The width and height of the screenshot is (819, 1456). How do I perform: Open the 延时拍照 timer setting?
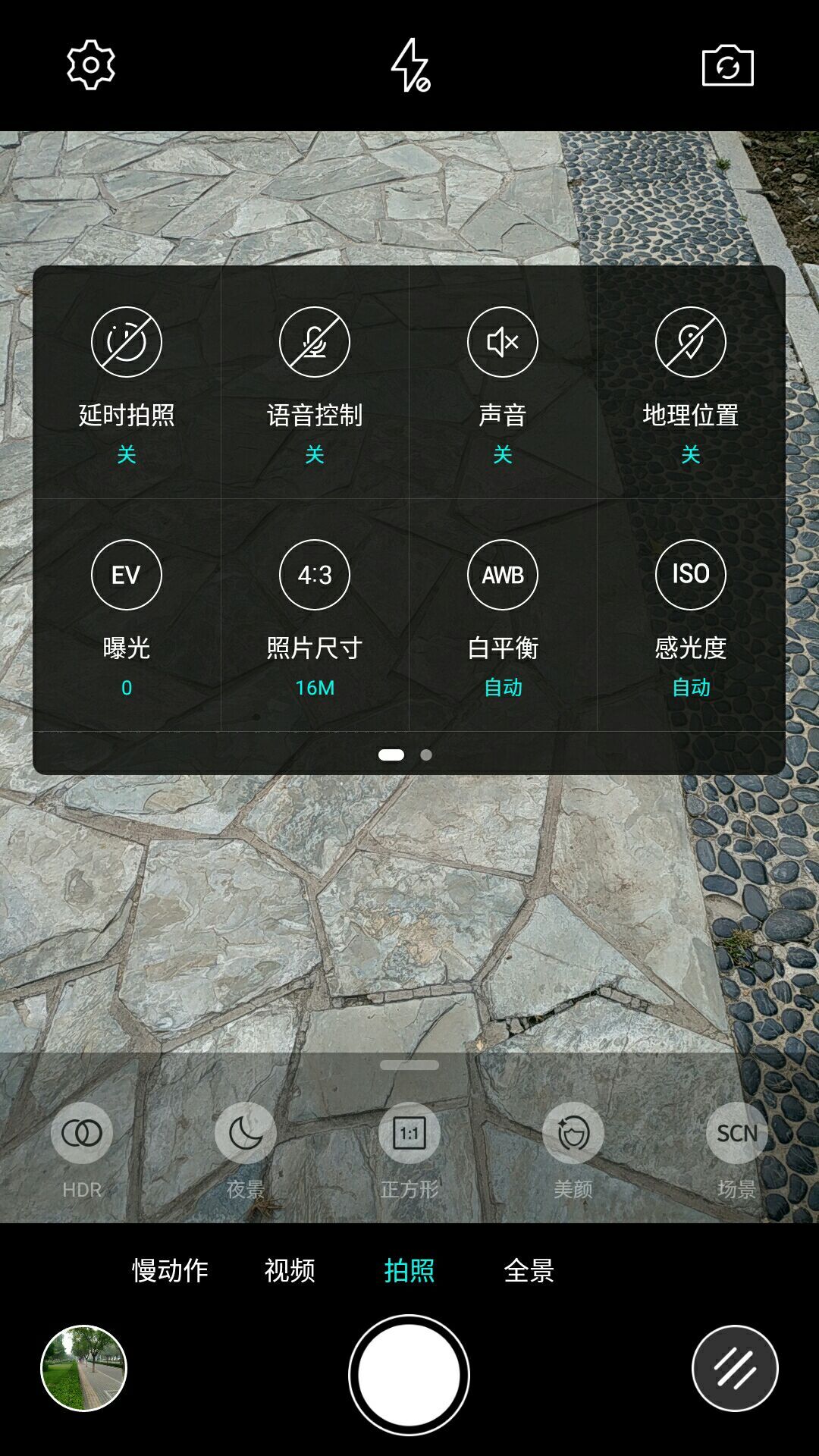(127, 343)
